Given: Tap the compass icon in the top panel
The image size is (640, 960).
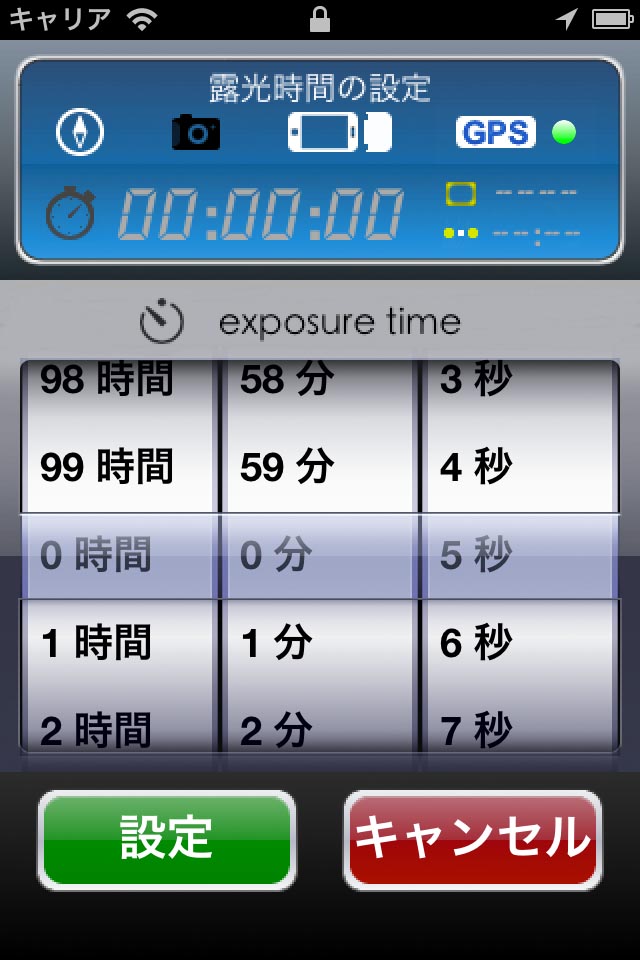Looking at the screenshot, I should [x=79, y=132].
